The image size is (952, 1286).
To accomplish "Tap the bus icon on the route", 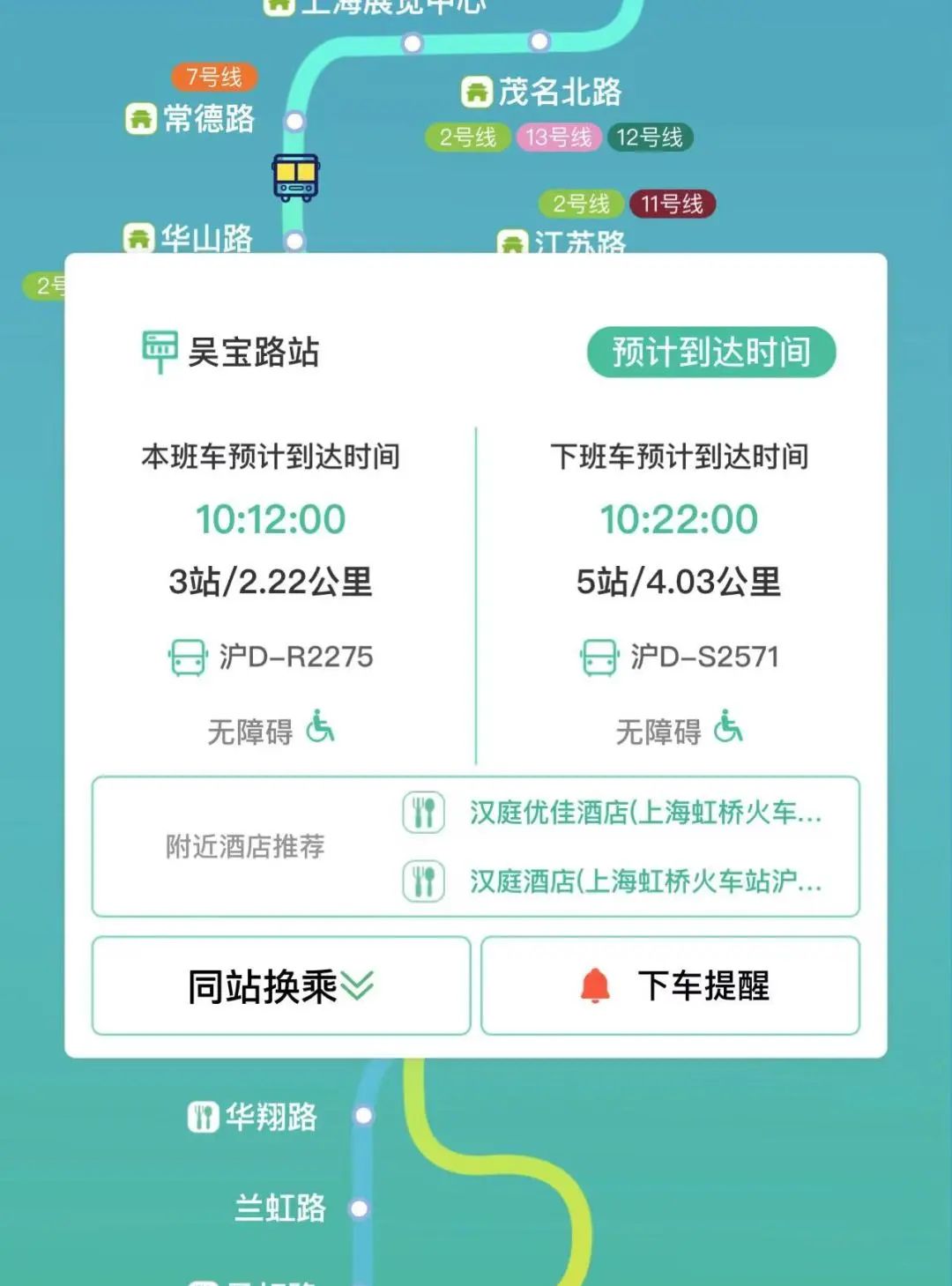I will tap(295, 178).
